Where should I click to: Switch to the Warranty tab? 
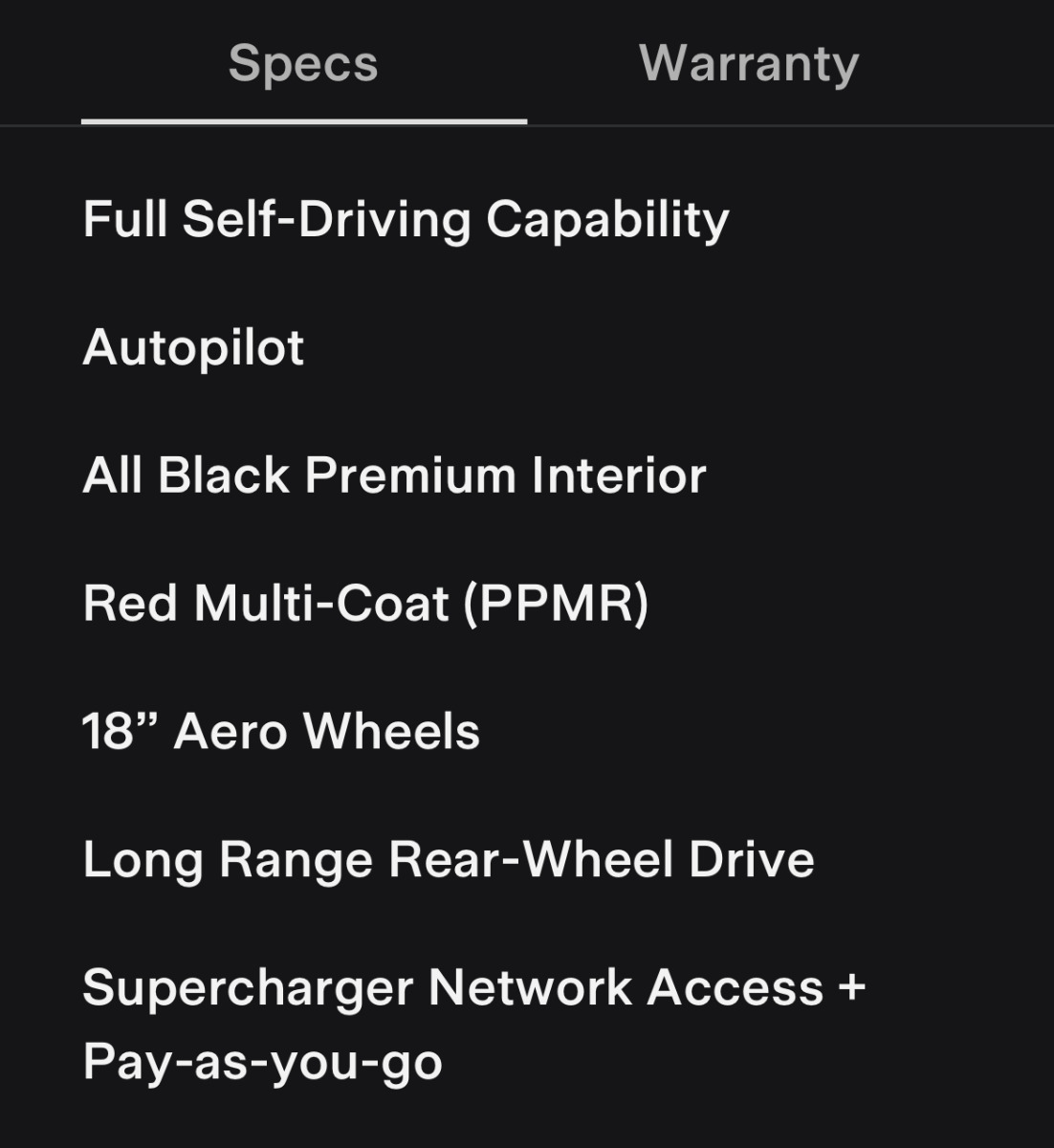click(x=749, y=64)
